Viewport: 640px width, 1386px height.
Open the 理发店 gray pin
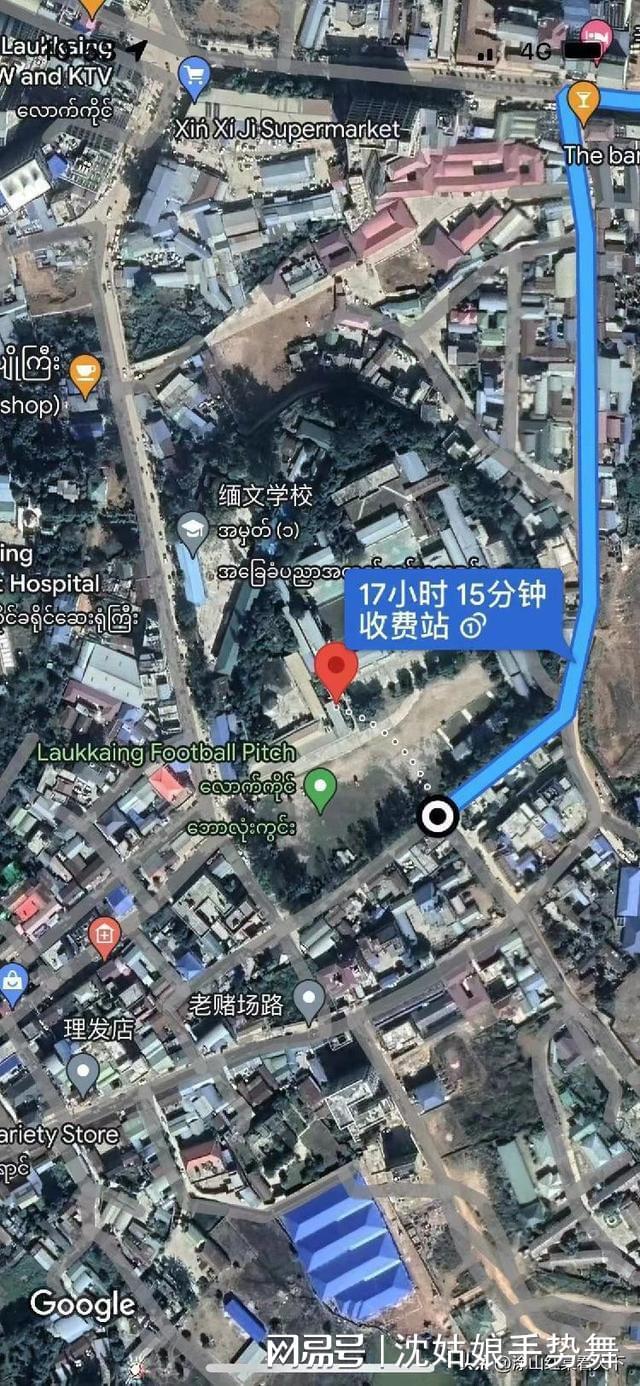(x=83, y=1074)
